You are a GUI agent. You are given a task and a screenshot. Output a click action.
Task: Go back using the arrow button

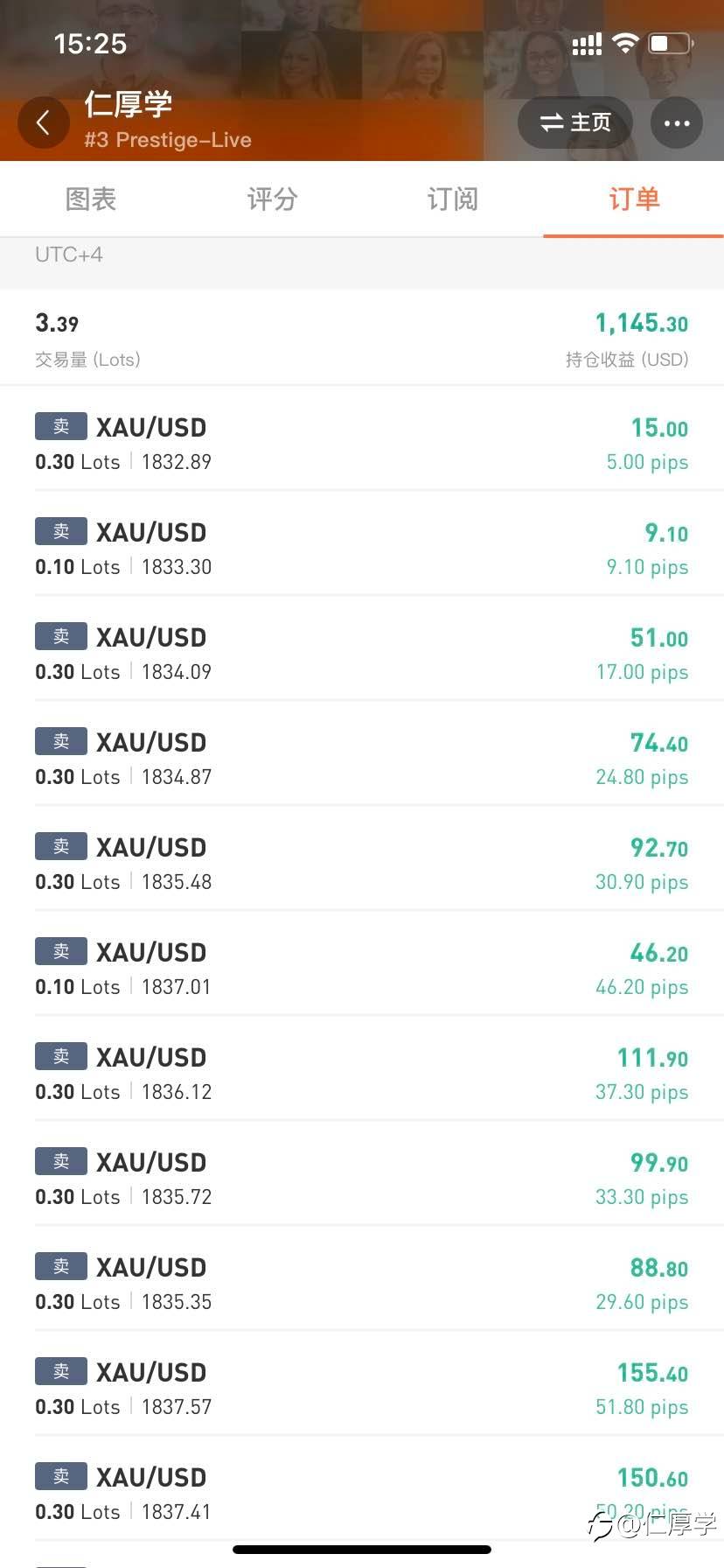pos(43,123)
